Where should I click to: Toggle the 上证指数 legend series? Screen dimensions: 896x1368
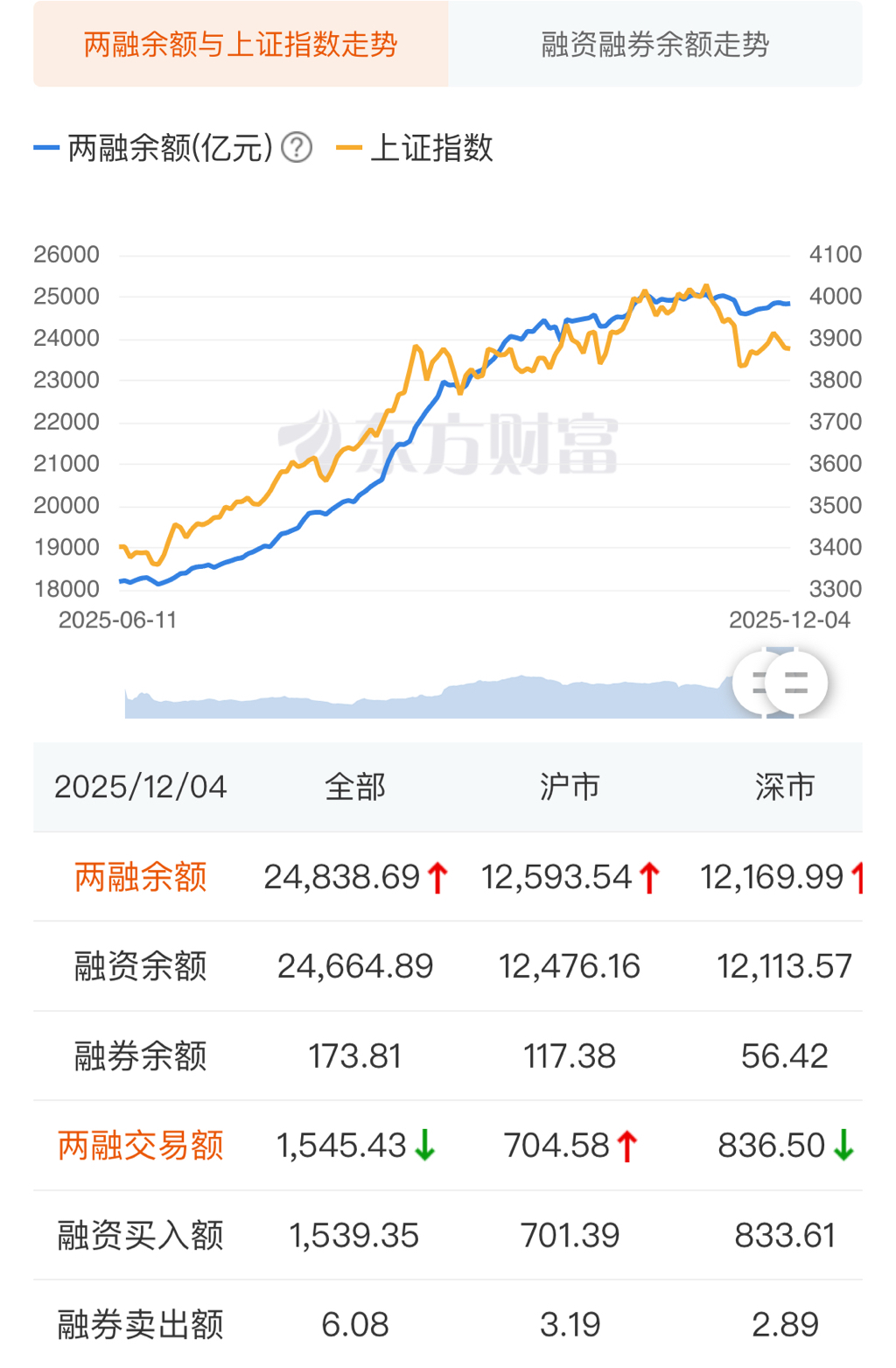tap(415, 147)
